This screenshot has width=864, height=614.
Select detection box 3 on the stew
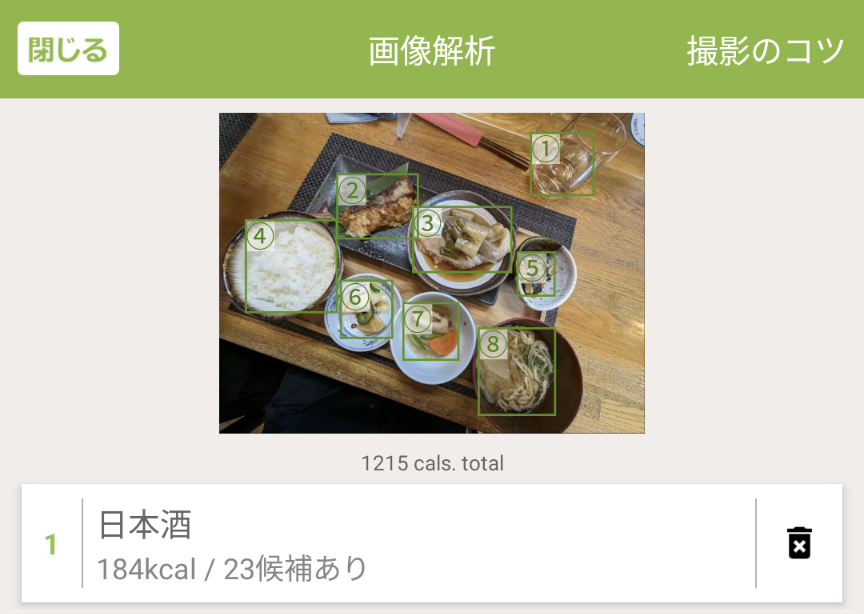pos(461,240)
